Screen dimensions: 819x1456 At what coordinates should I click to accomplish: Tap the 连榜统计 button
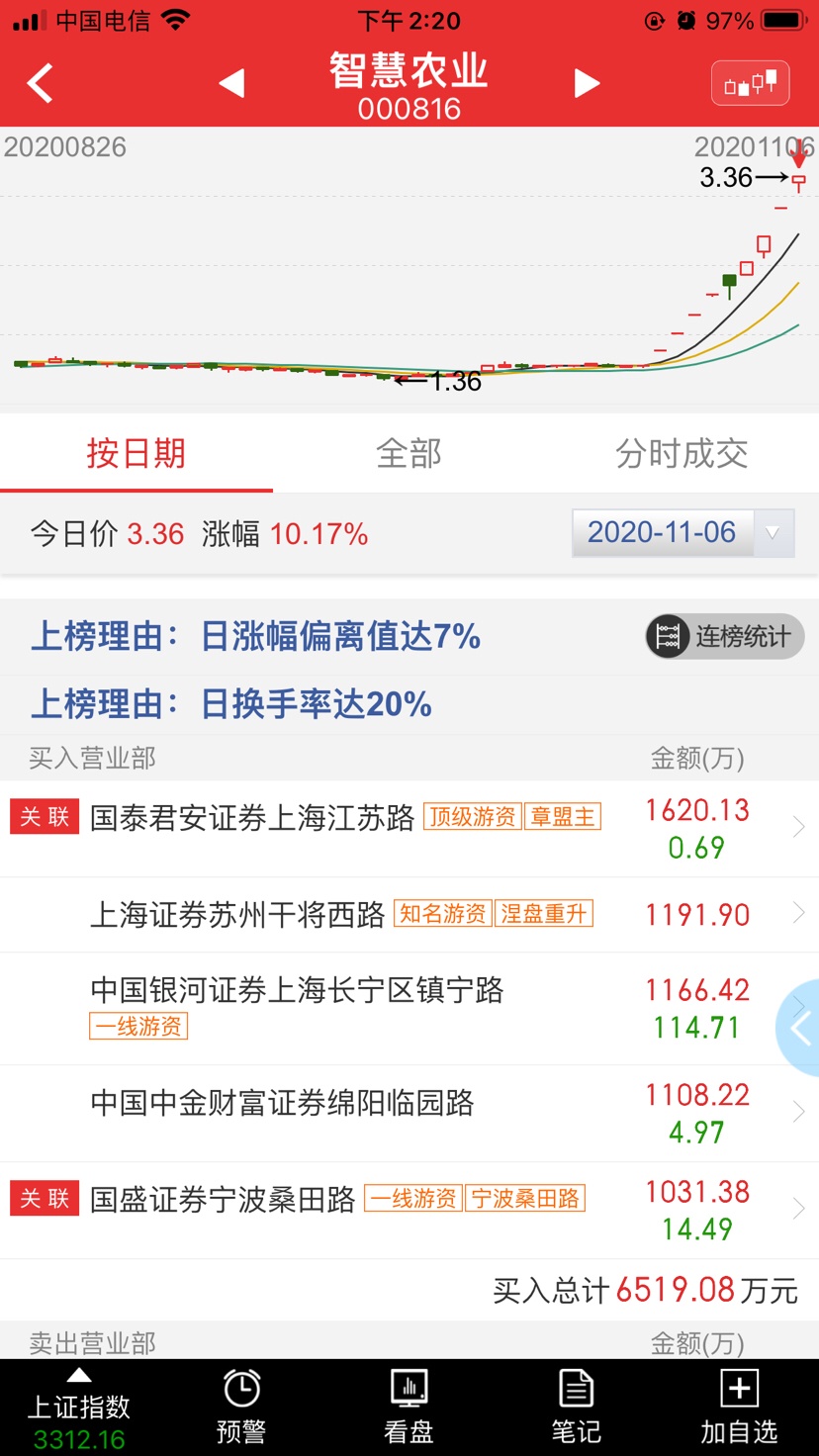click(725, 636)
